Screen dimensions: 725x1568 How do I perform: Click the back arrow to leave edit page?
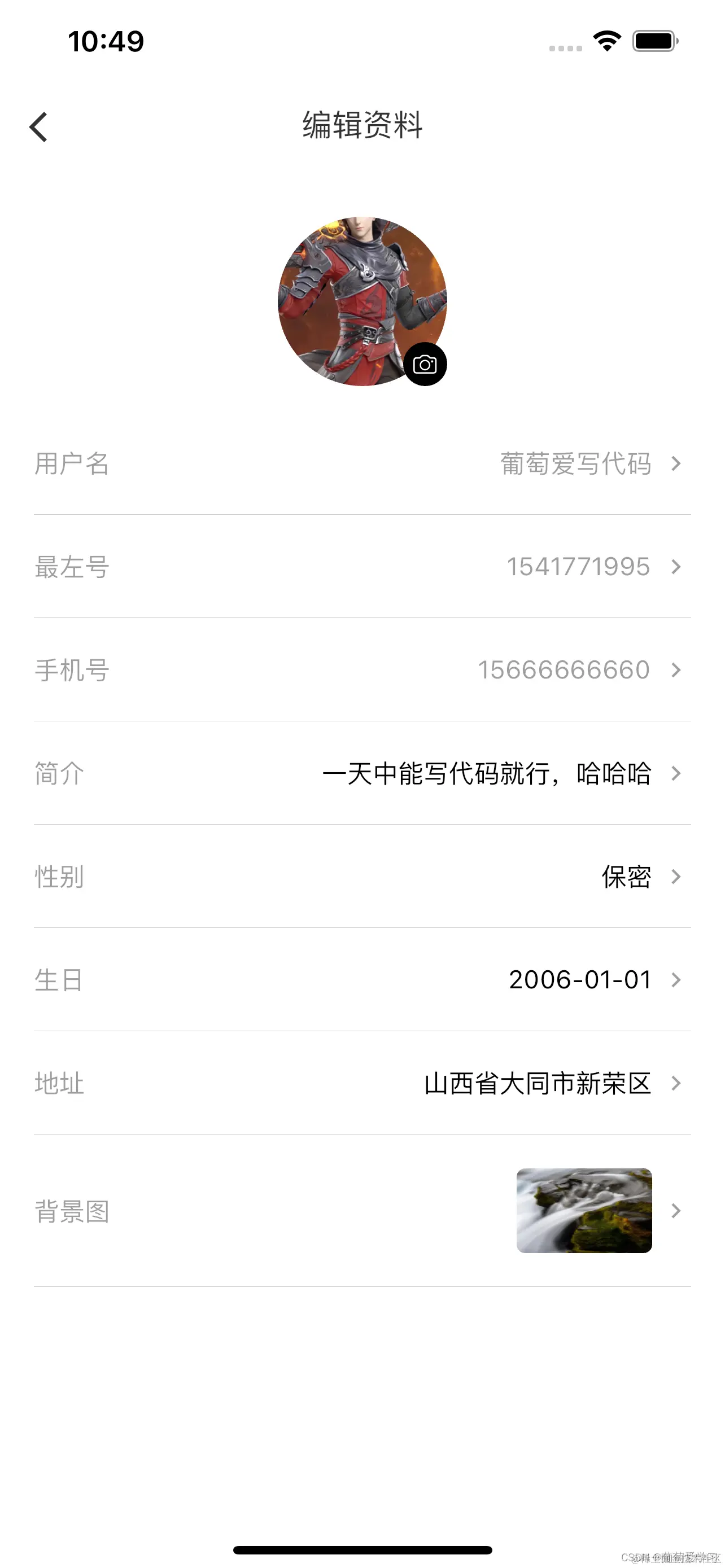click(x=38, y=127)
